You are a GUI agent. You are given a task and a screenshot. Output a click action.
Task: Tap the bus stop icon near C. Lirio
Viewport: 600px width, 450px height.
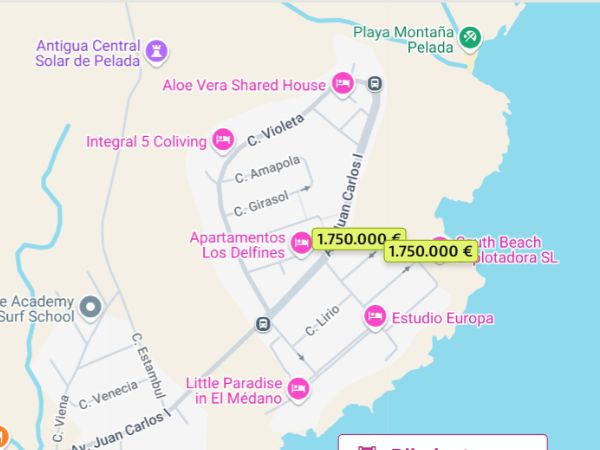(263, 324)
